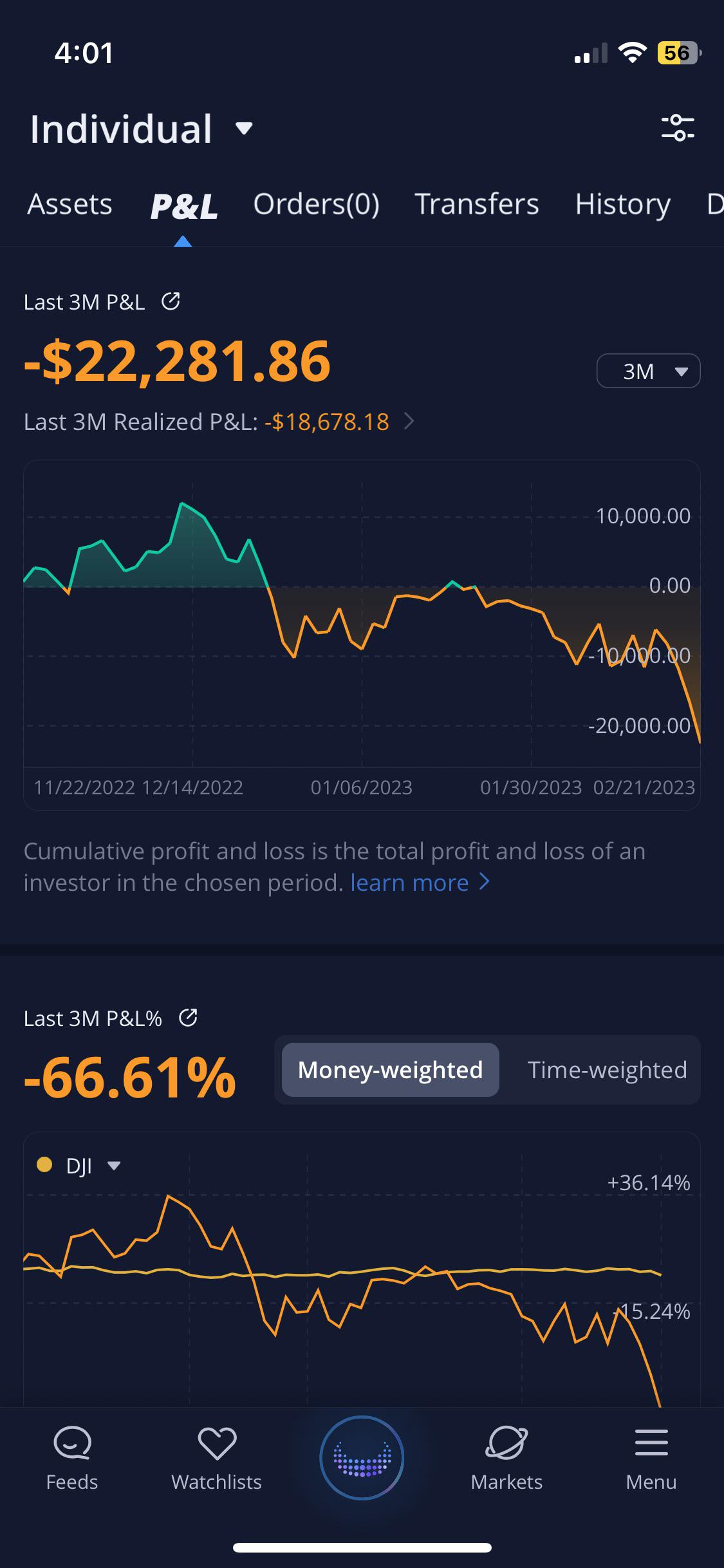Switch to the Assets tab
724x1568 pixels.
[70, 205]
